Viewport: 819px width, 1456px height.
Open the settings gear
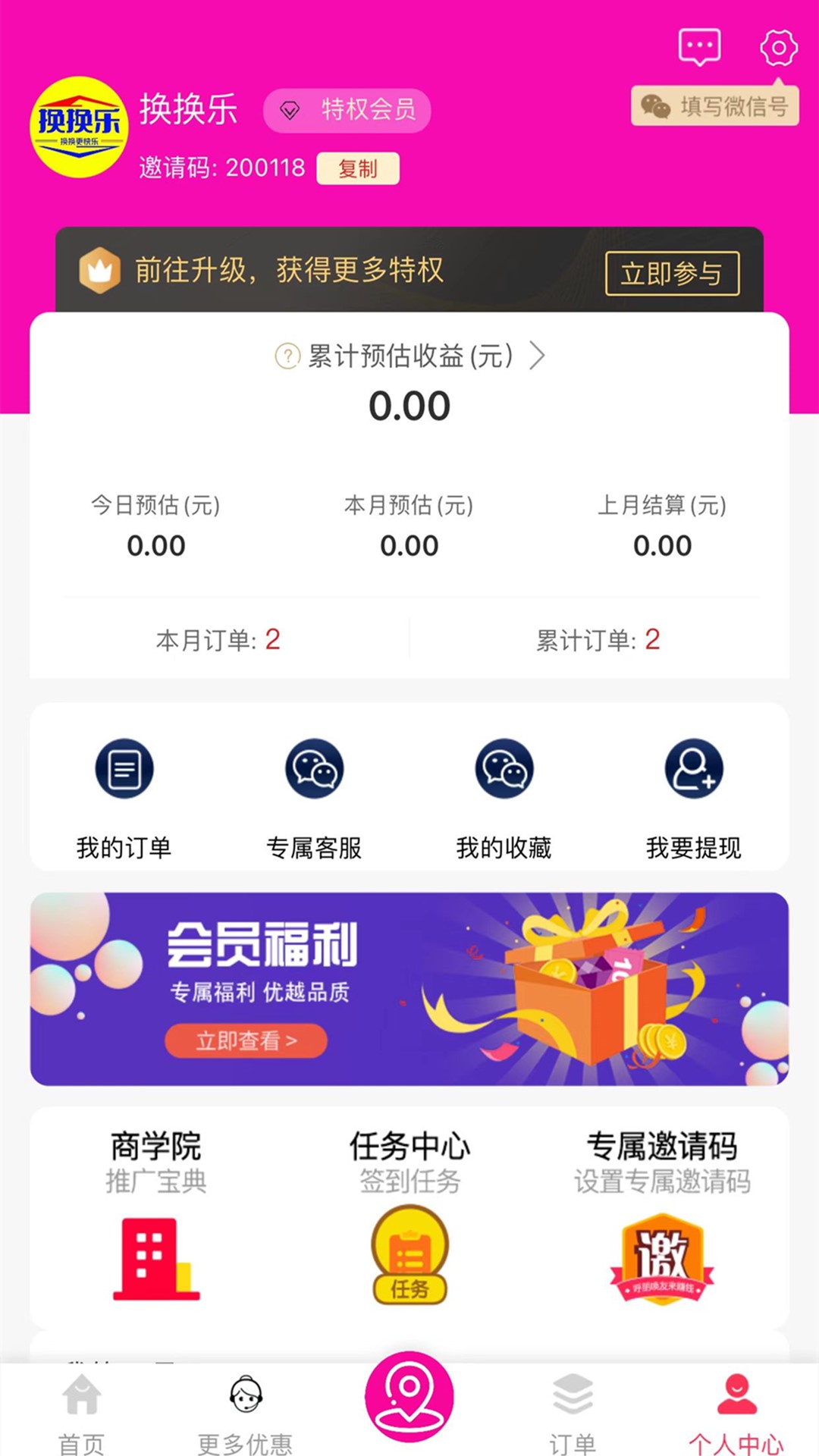(778, 48)
